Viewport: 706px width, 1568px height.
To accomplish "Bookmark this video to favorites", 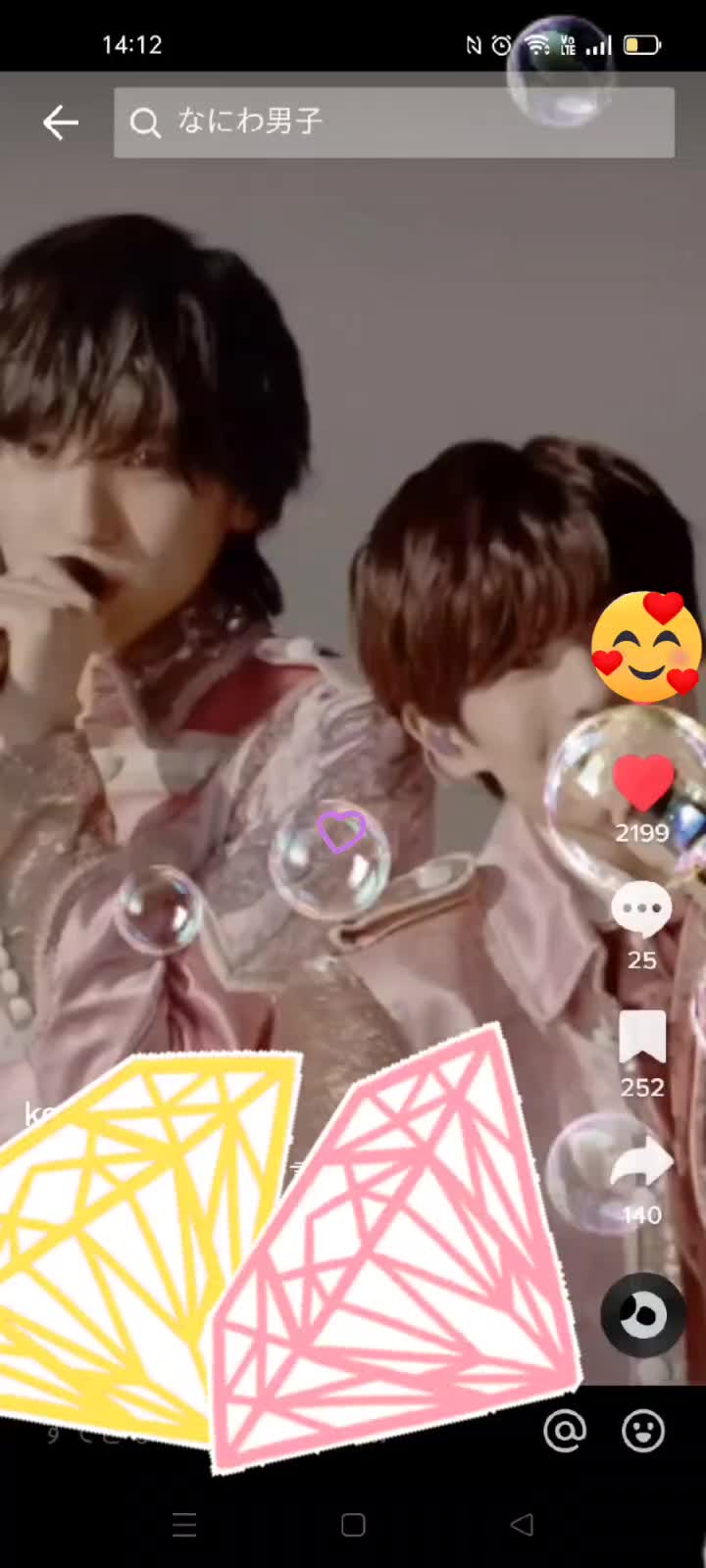I will [x=642, y=1039].
